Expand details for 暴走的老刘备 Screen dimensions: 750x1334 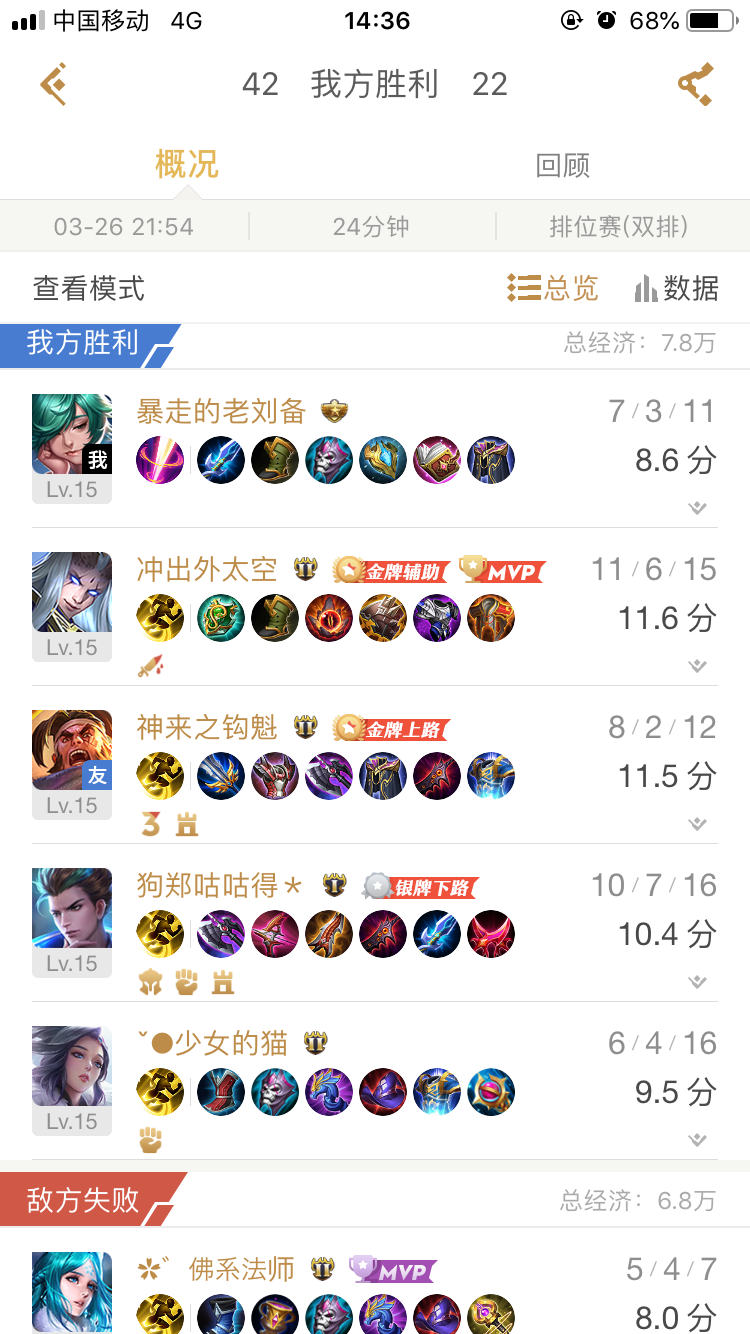click(x=698, y=508)
